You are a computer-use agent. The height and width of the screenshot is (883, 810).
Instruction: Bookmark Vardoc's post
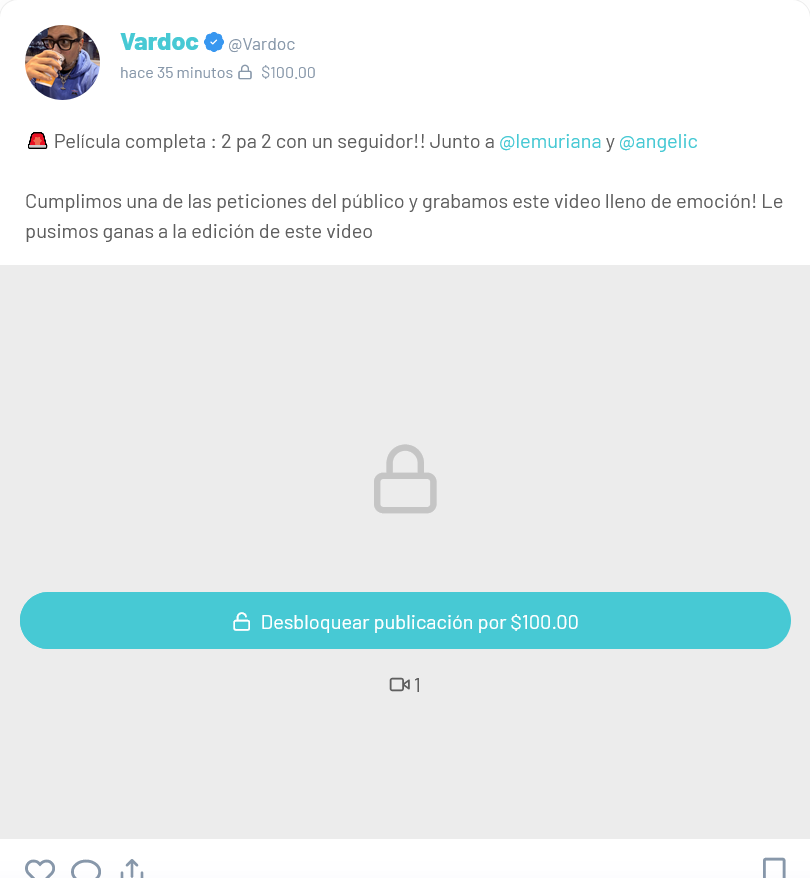coord(773,869)
